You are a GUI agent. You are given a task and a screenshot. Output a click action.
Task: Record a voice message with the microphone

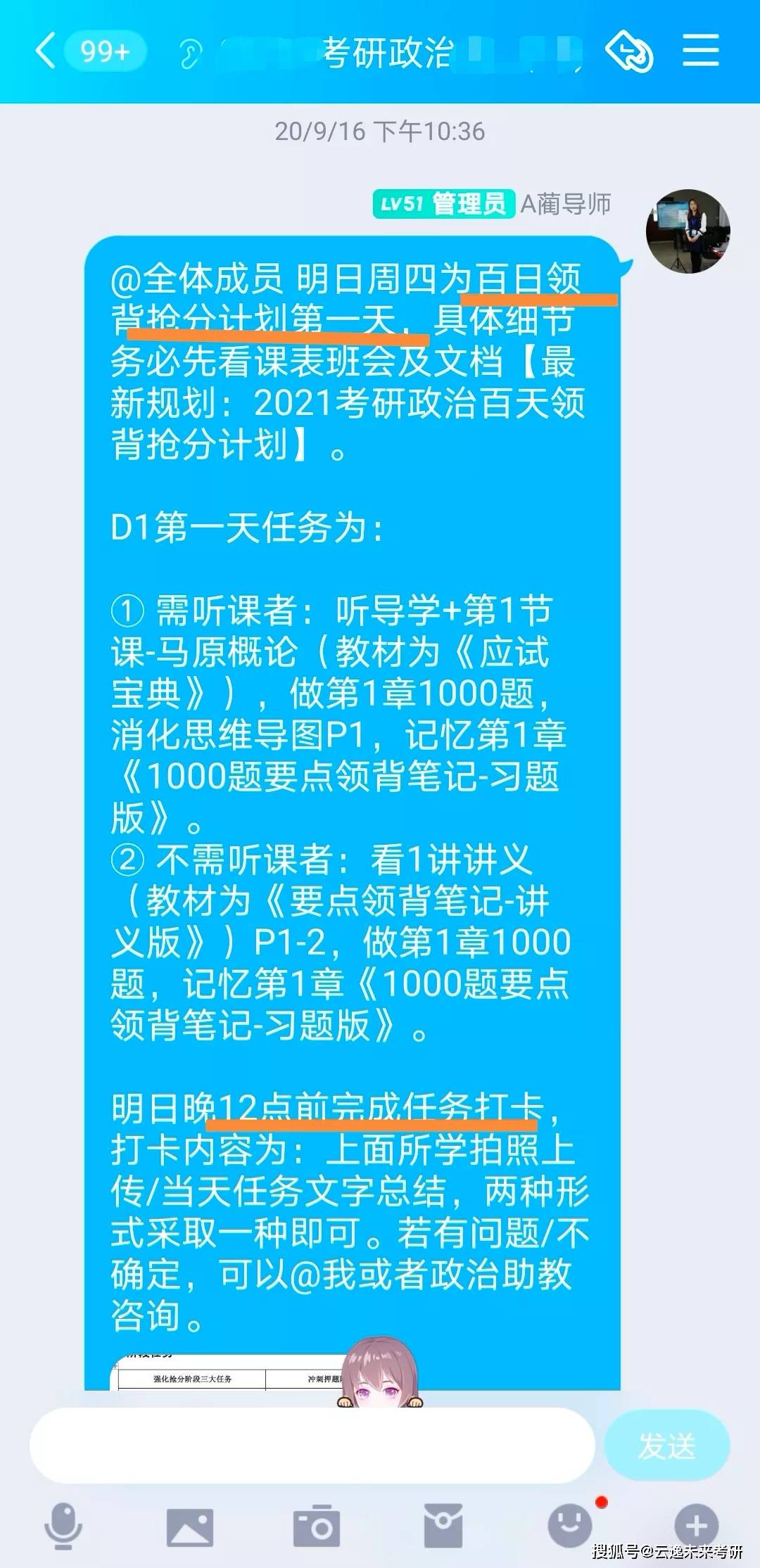[63, 1525]
